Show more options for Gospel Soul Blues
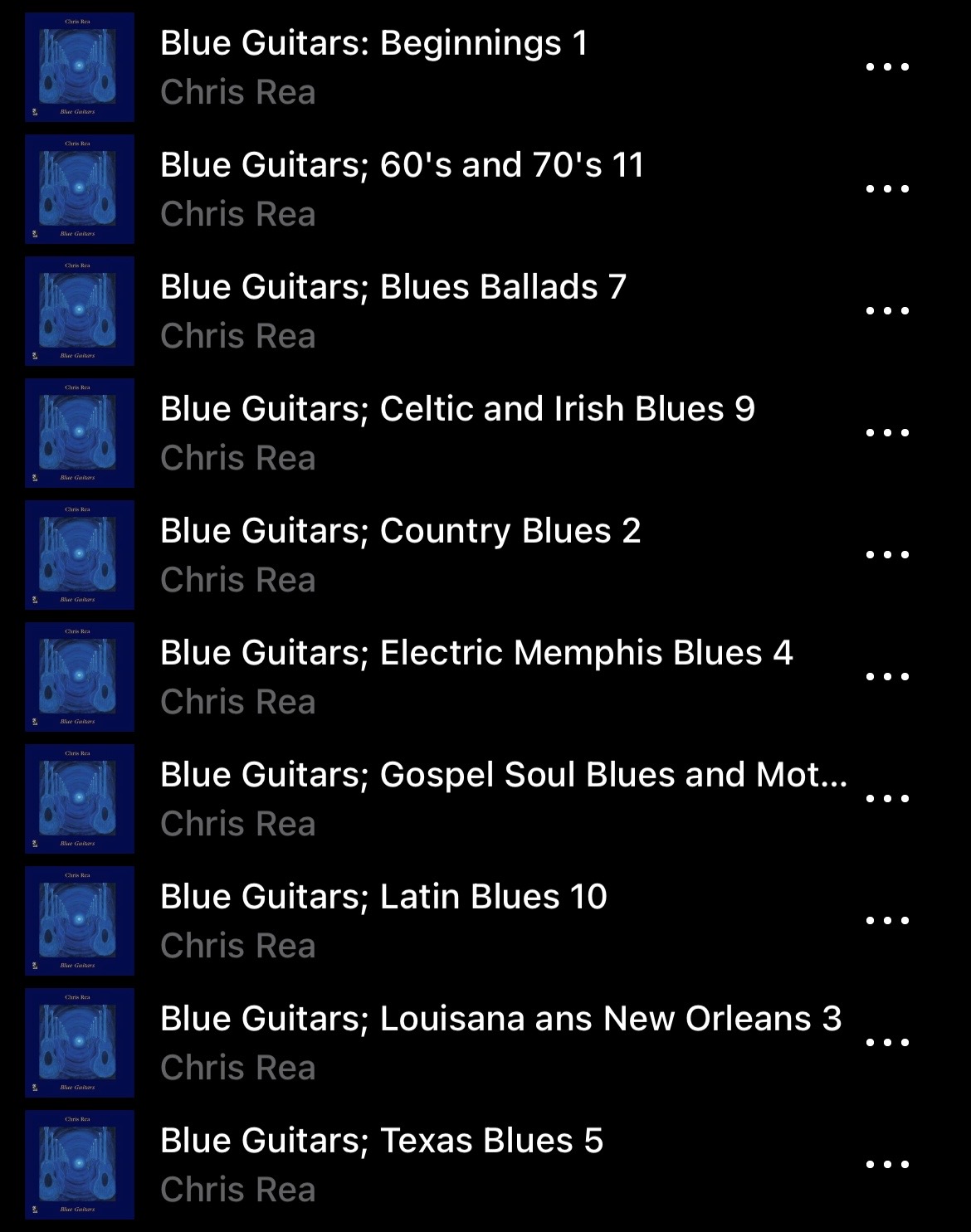The width and height of the screenshot is (971, 1232). click(887, 798)
